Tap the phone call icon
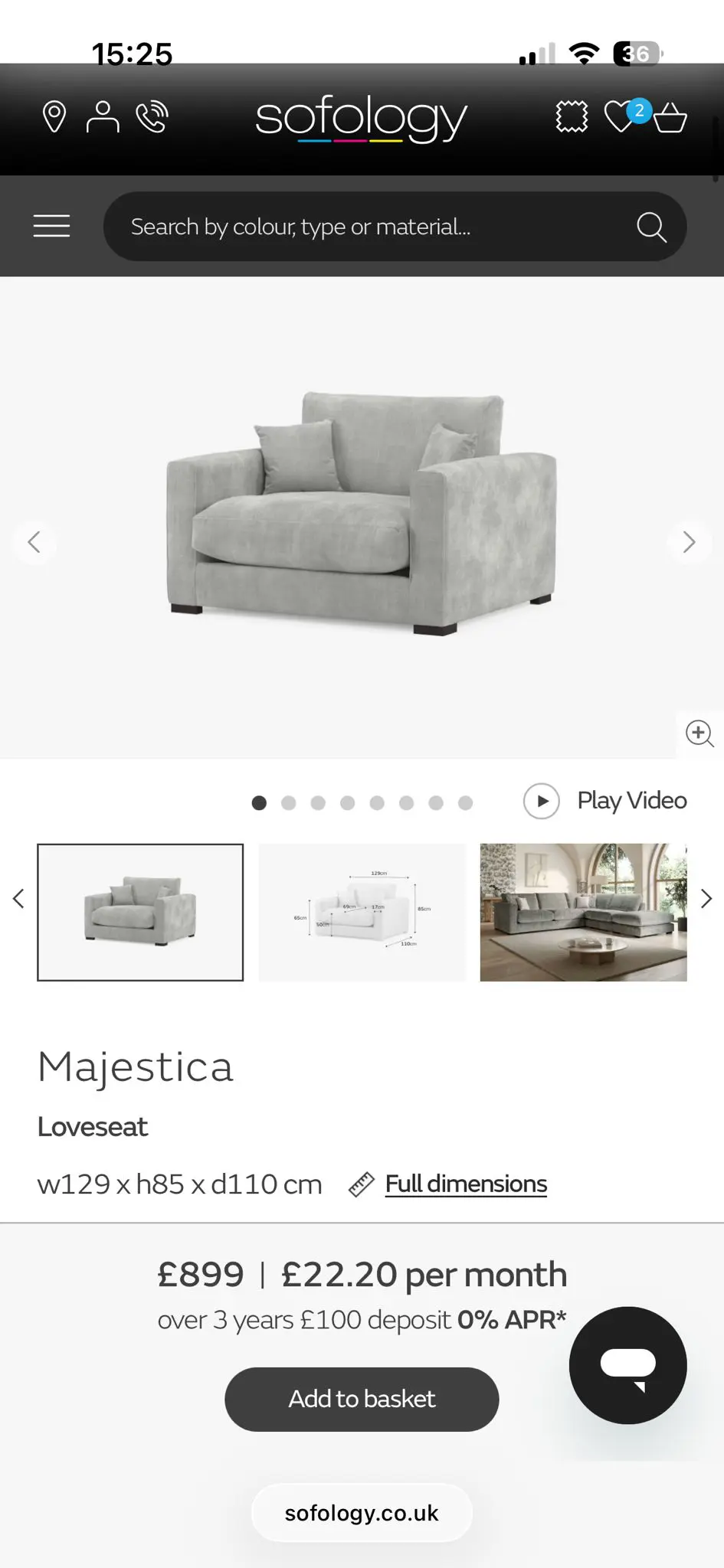 (152, 117)
